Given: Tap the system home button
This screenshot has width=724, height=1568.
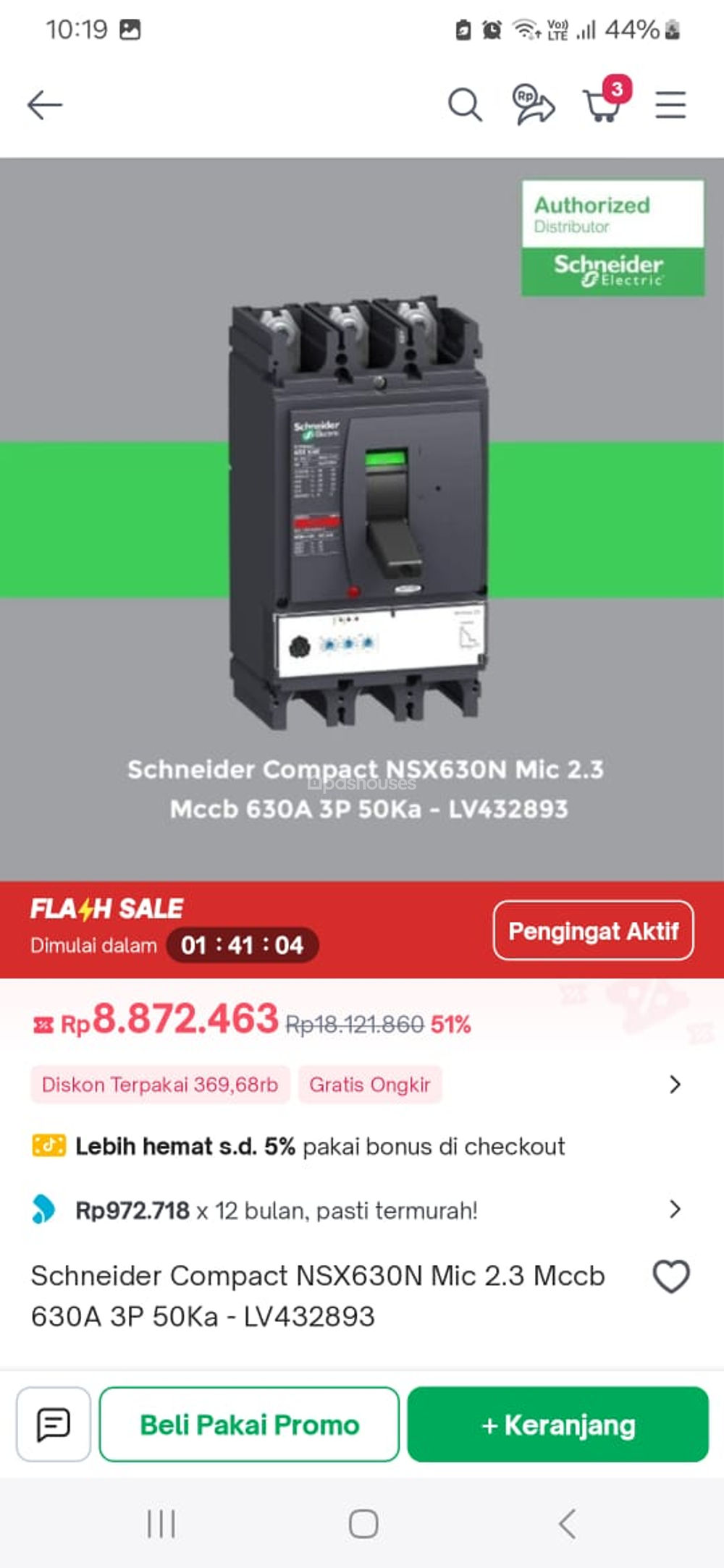Looking at the screenshot, I should click(x=363, y=1524).
